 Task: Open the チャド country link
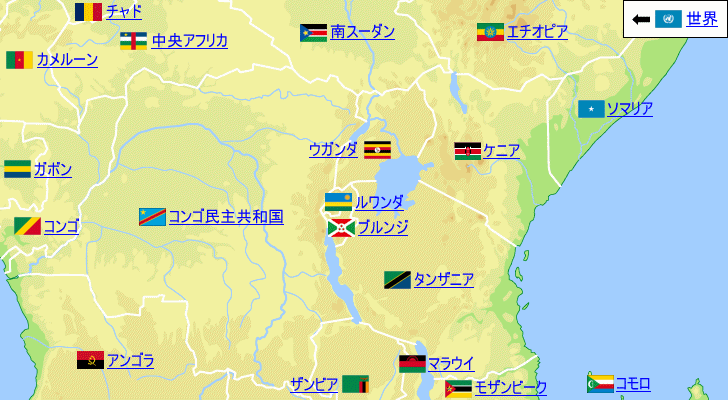point(123,12)
